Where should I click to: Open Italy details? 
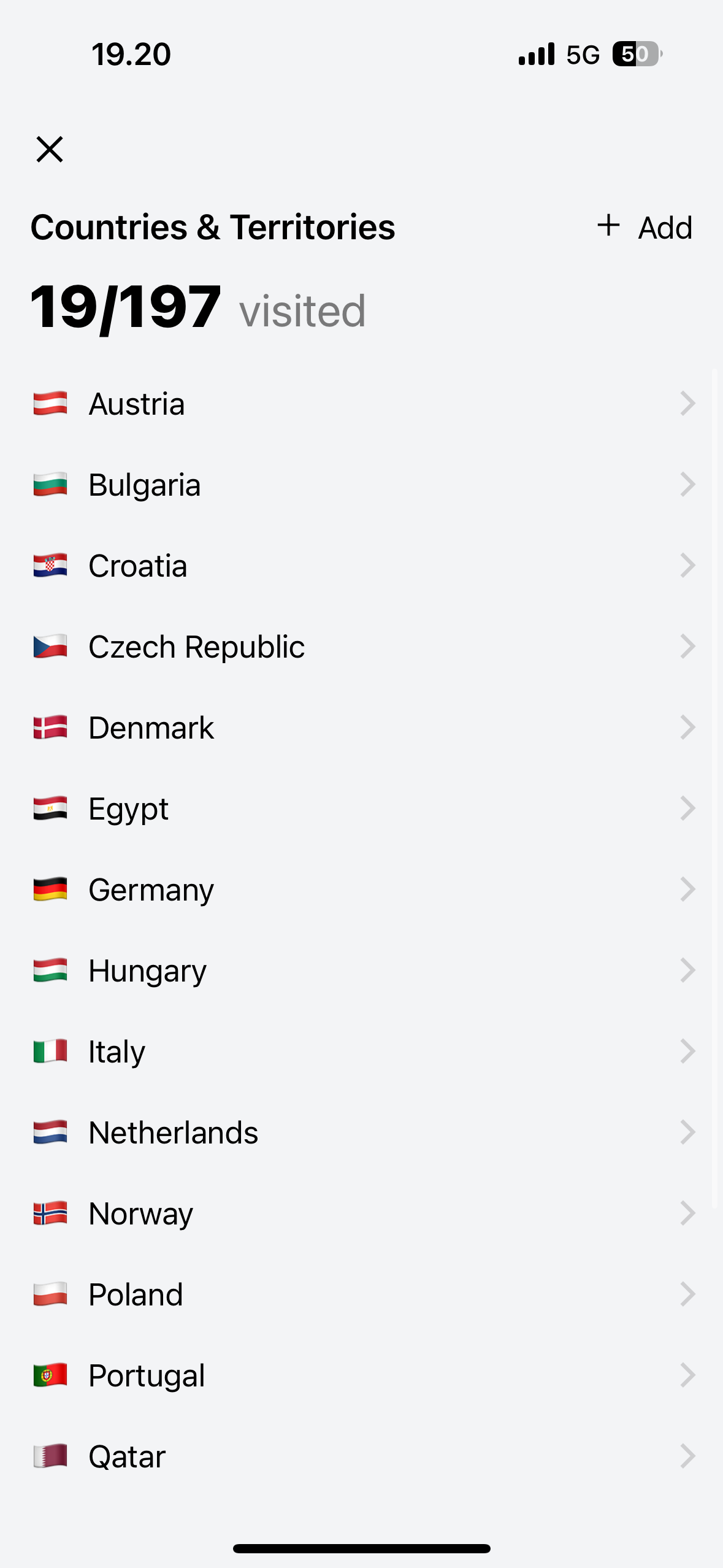click(x=362, y=1051)
